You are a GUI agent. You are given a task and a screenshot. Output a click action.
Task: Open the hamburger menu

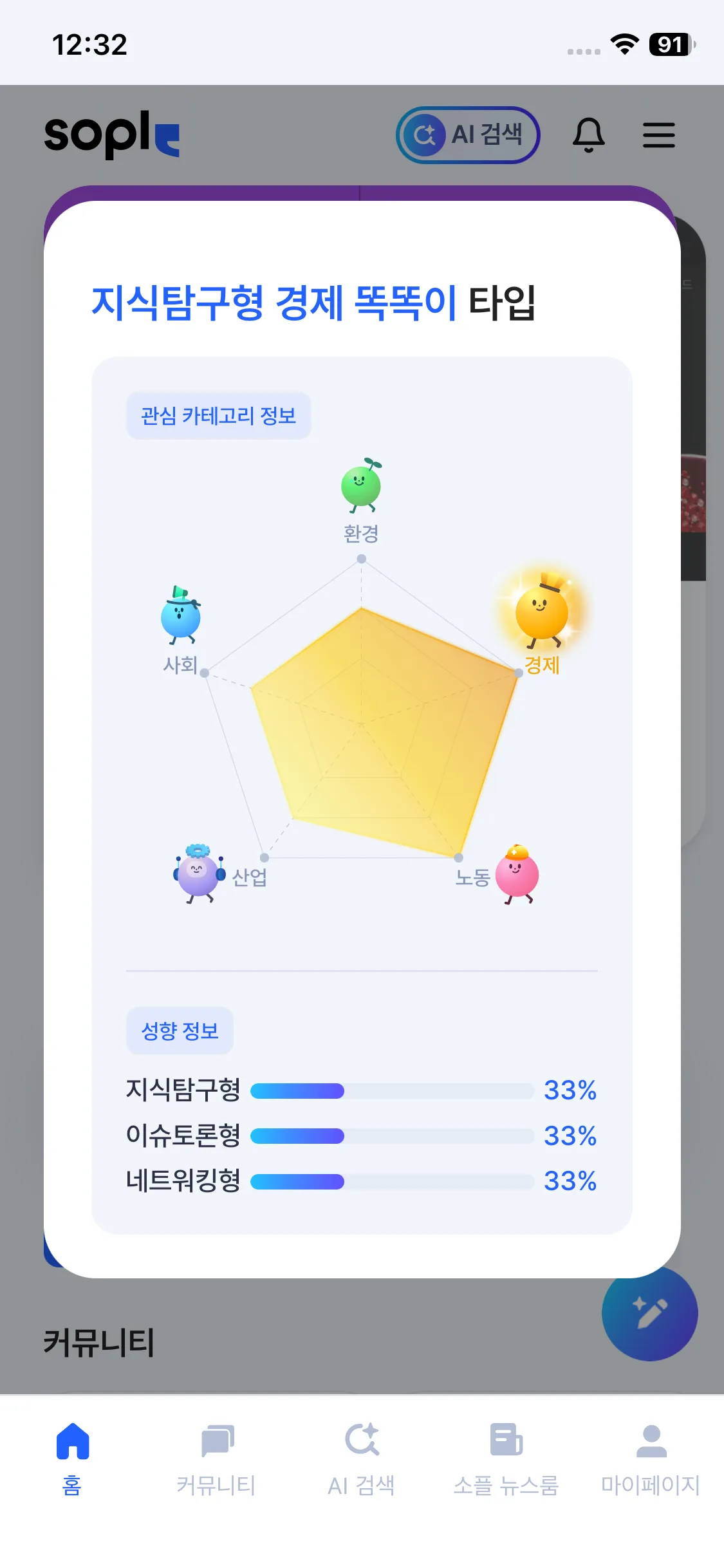658,135
